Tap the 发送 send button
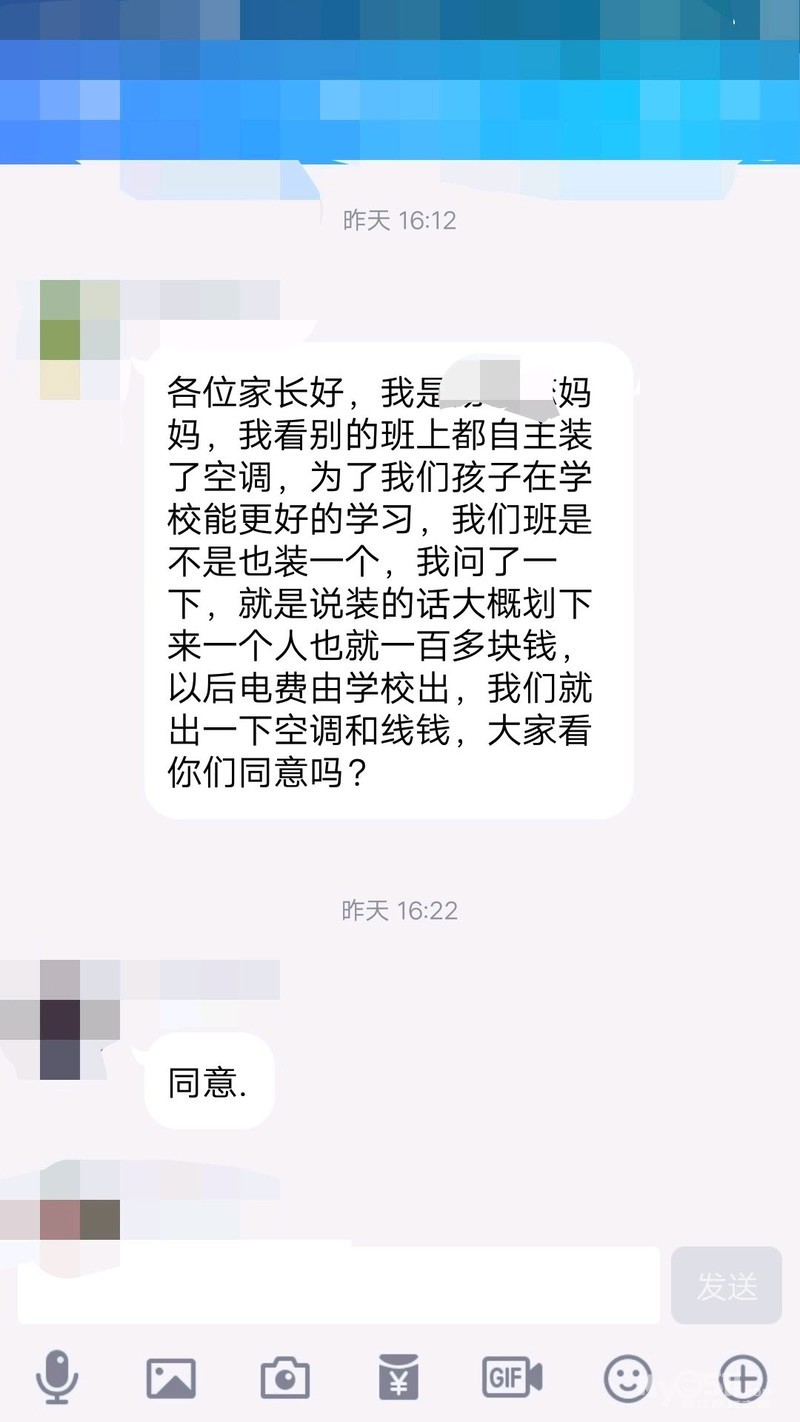800x1422 pixels. pos(727,1286)
